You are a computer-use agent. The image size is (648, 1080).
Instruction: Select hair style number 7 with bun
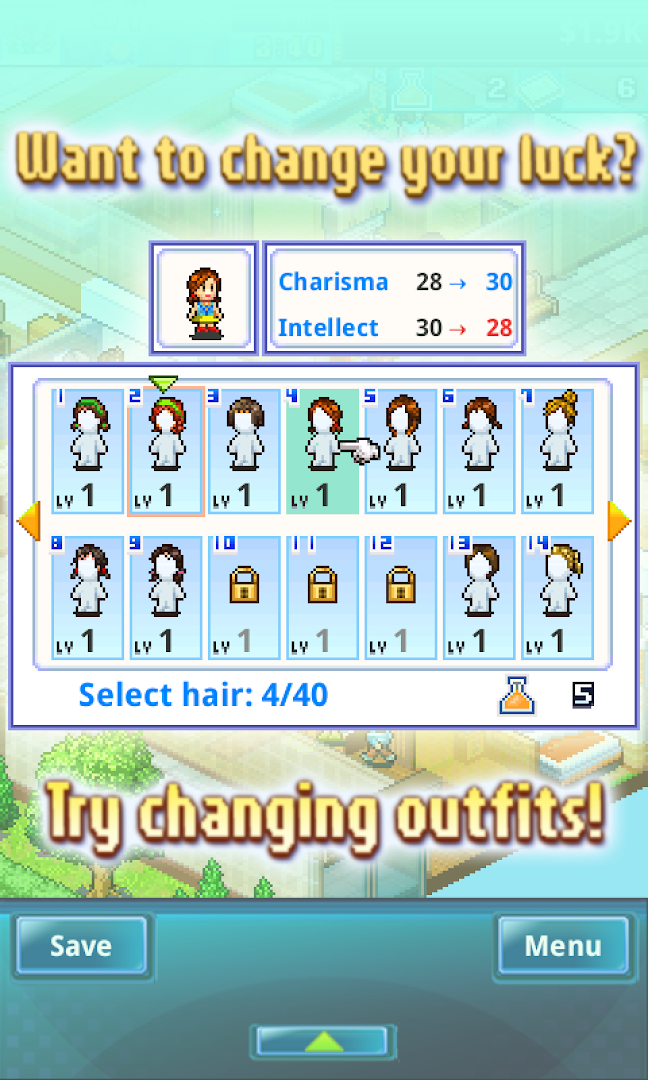pyautogui.click(x=556, y=451)
